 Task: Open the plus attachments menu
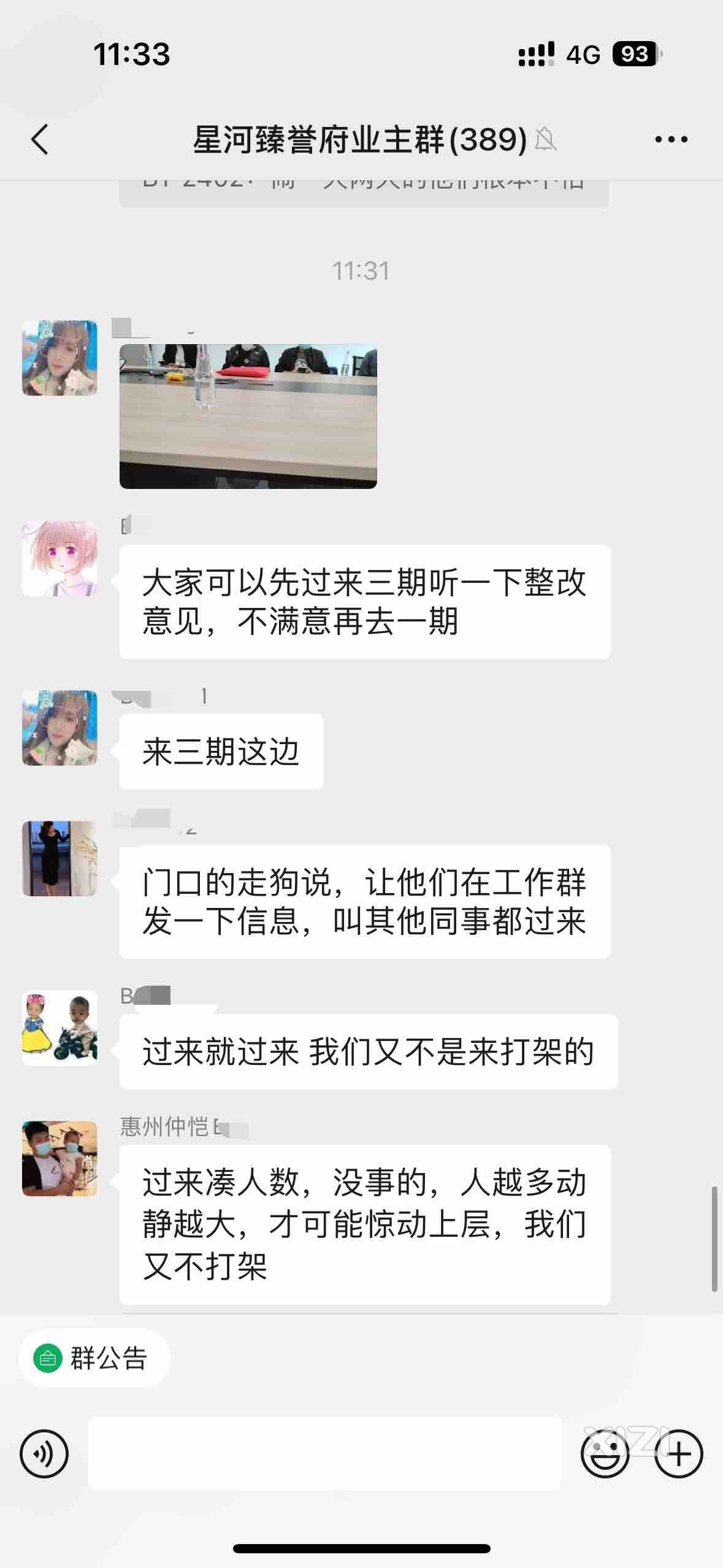678,1453
